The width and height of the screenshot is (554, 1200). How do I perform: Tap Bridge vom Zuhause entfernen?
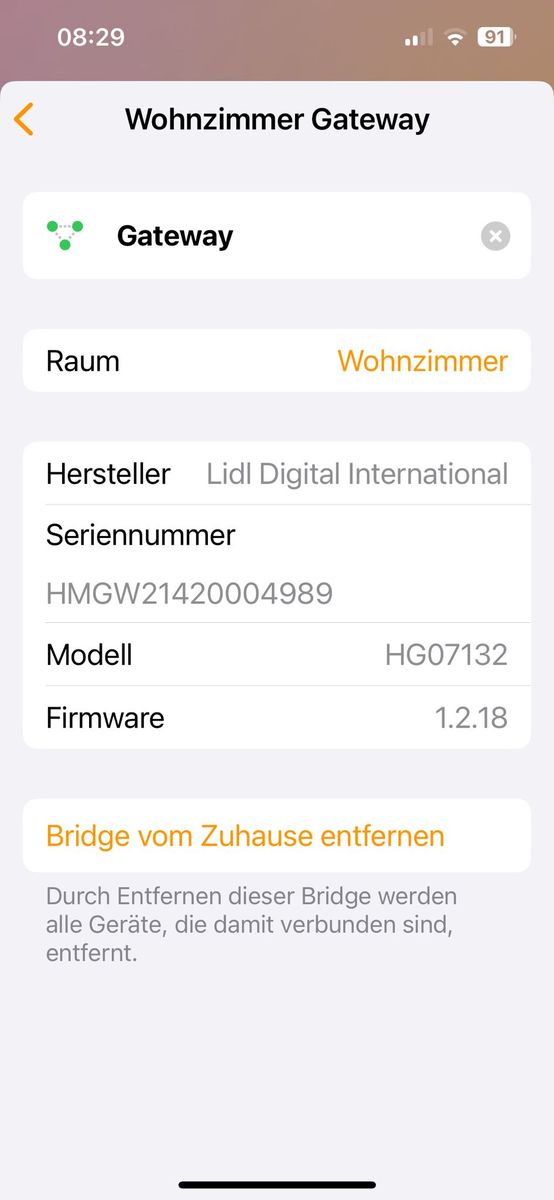277,836
